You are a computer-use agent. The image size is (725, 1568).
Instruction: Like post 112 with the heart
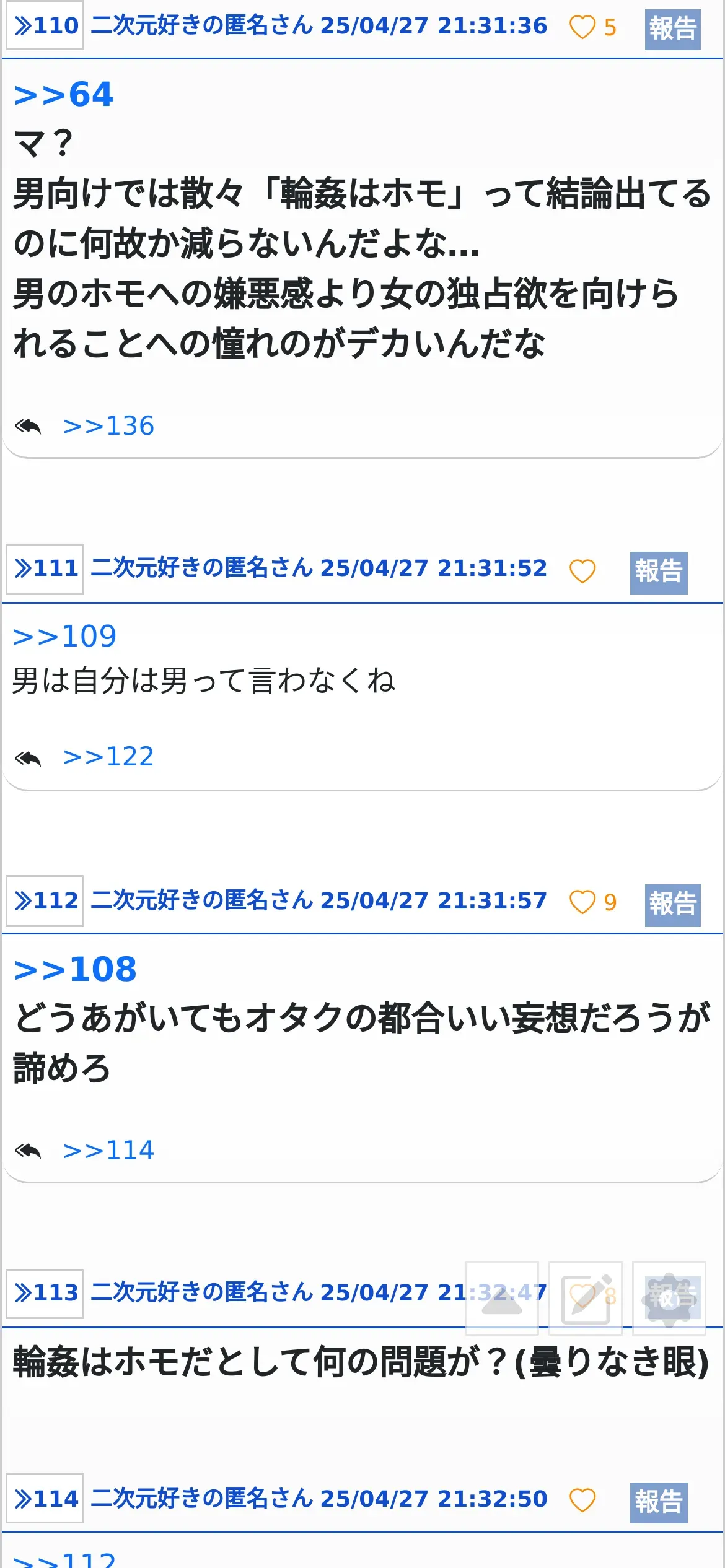[x=582, y=902]
